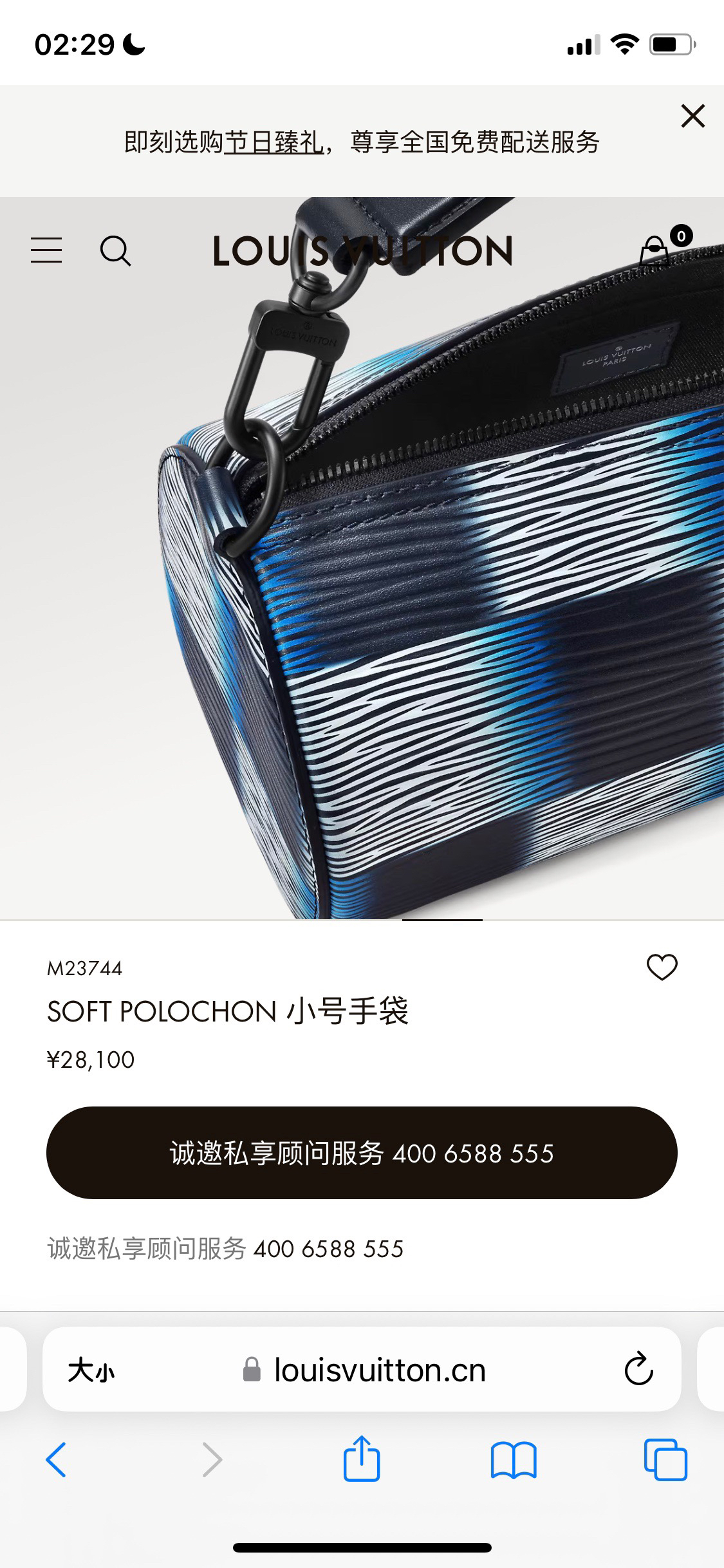The image size is (724, 1568).
Task: Open the 节日臻礼 link in banner
Action: [274, 142]
